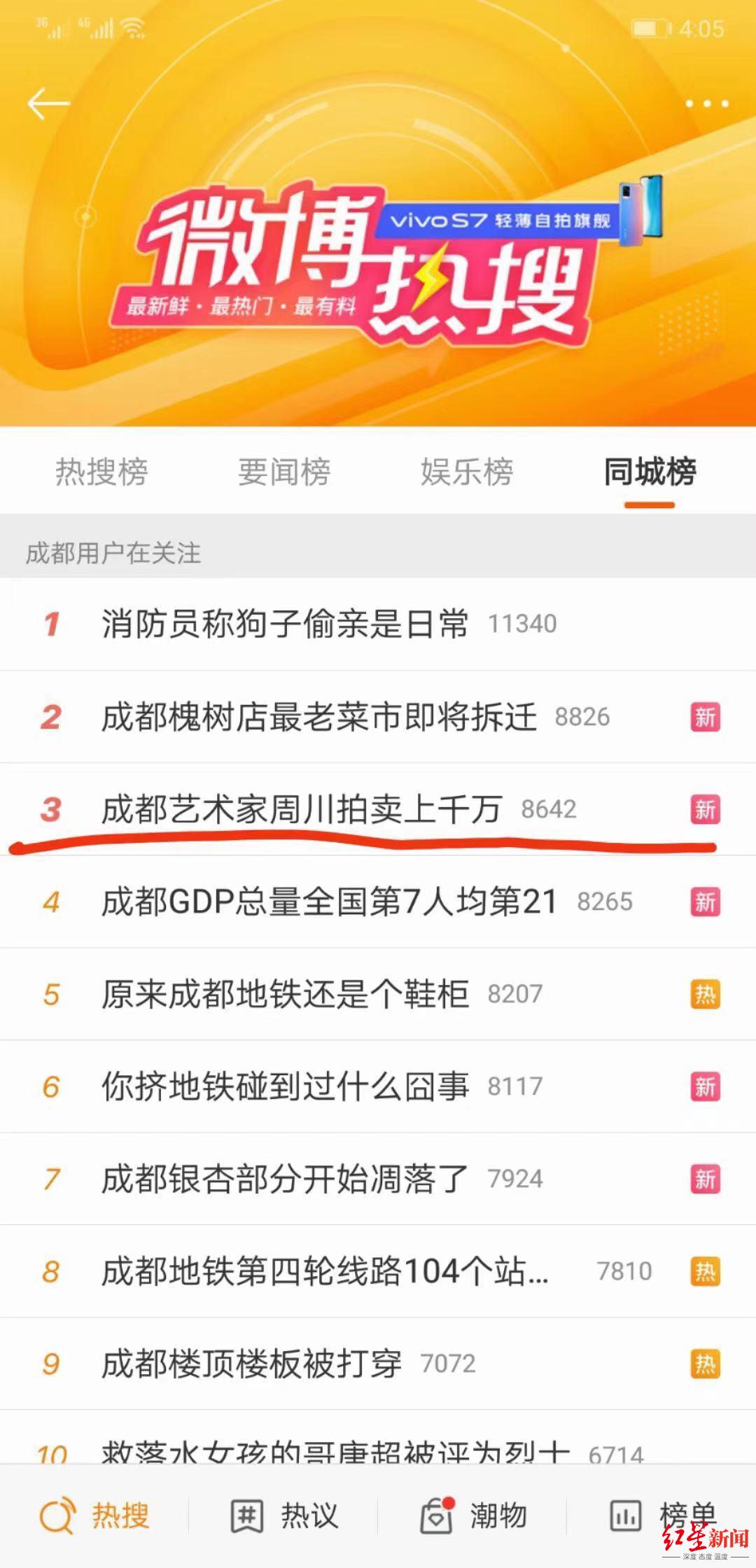Go to the 热议 bottom tab

coord(283,1516)
